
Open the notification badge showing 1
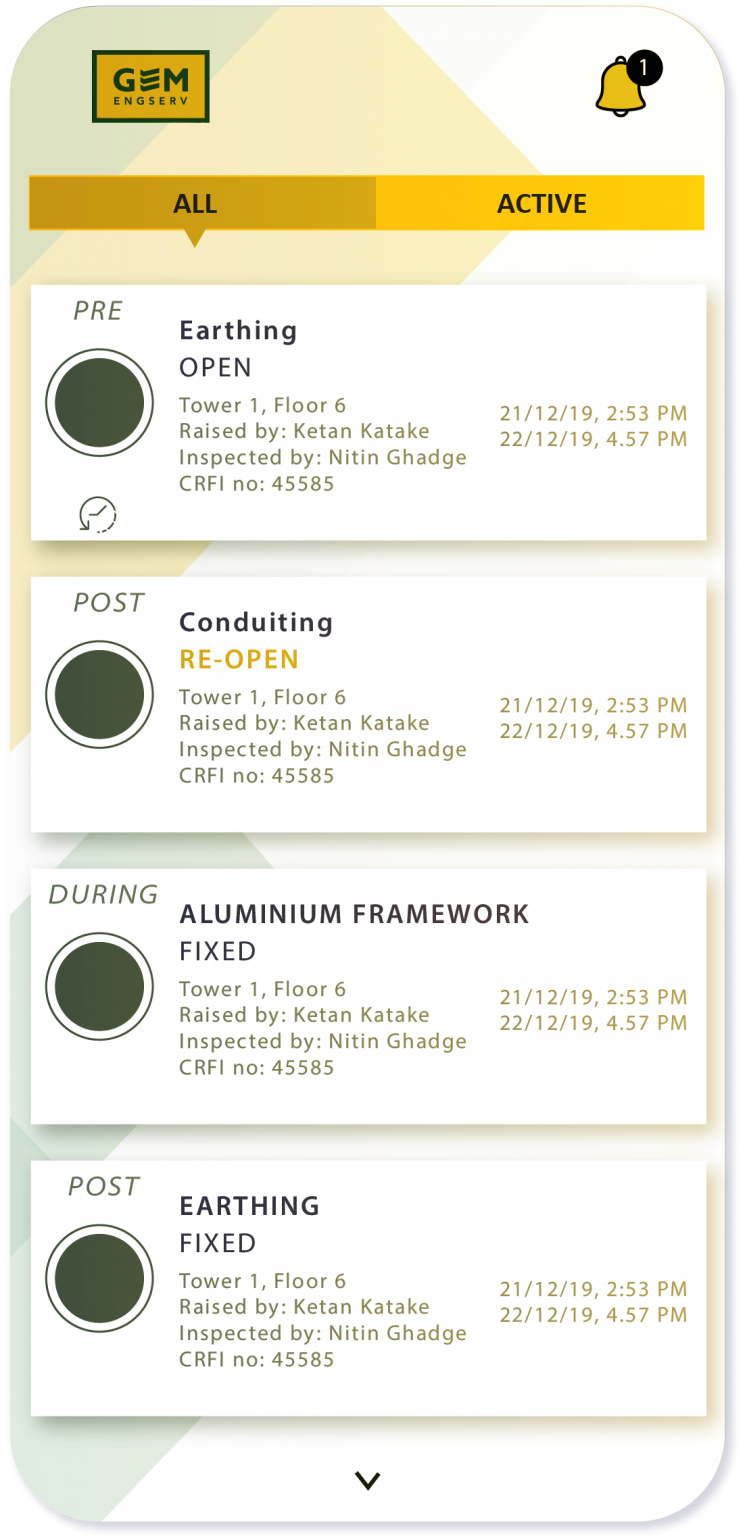pyautogui.click(x=646, y=66)
